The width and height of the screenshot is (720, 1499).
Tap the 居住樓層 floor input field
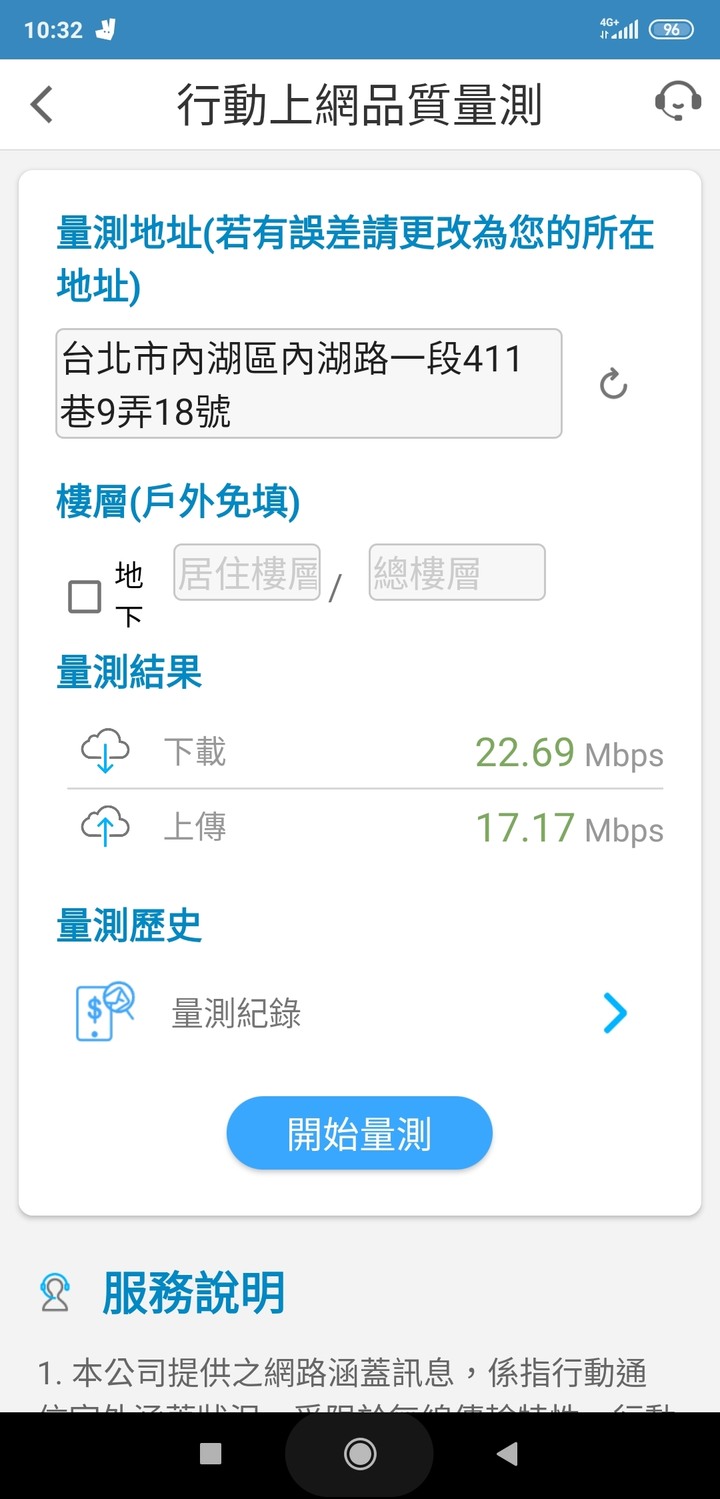click(x=247, y=572)
